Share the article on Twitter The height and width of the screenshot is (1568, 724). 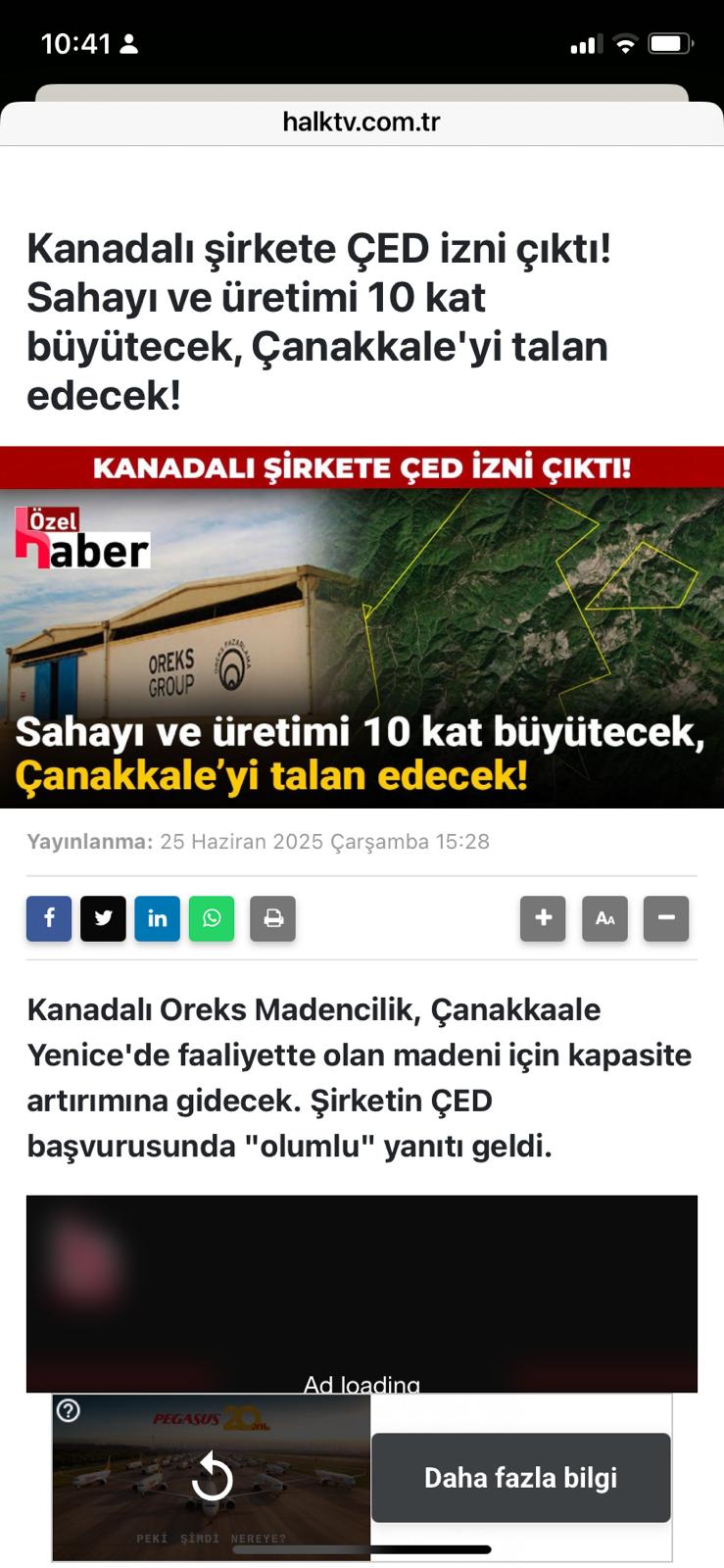pos(103,919)
